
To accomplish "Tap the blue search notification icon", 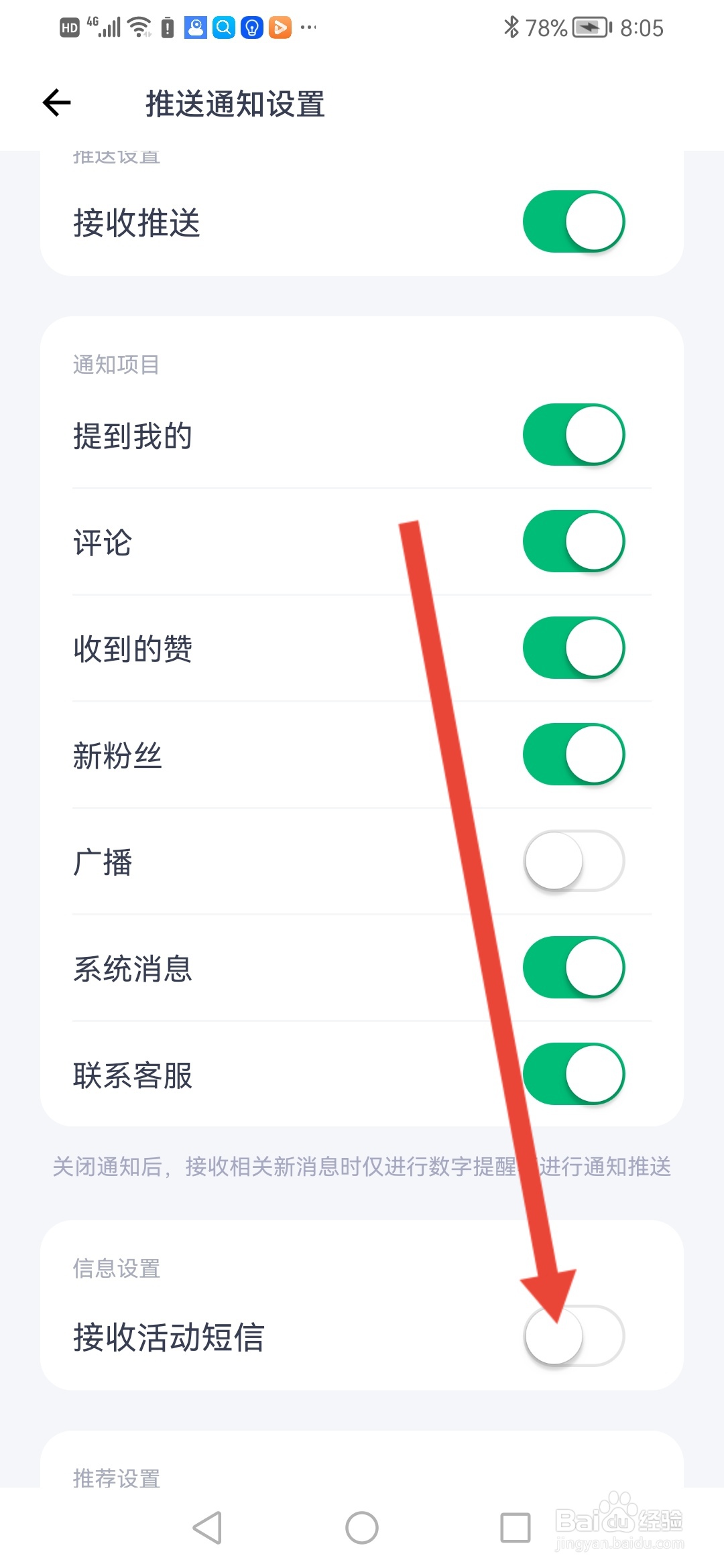I will coord(223,27).
